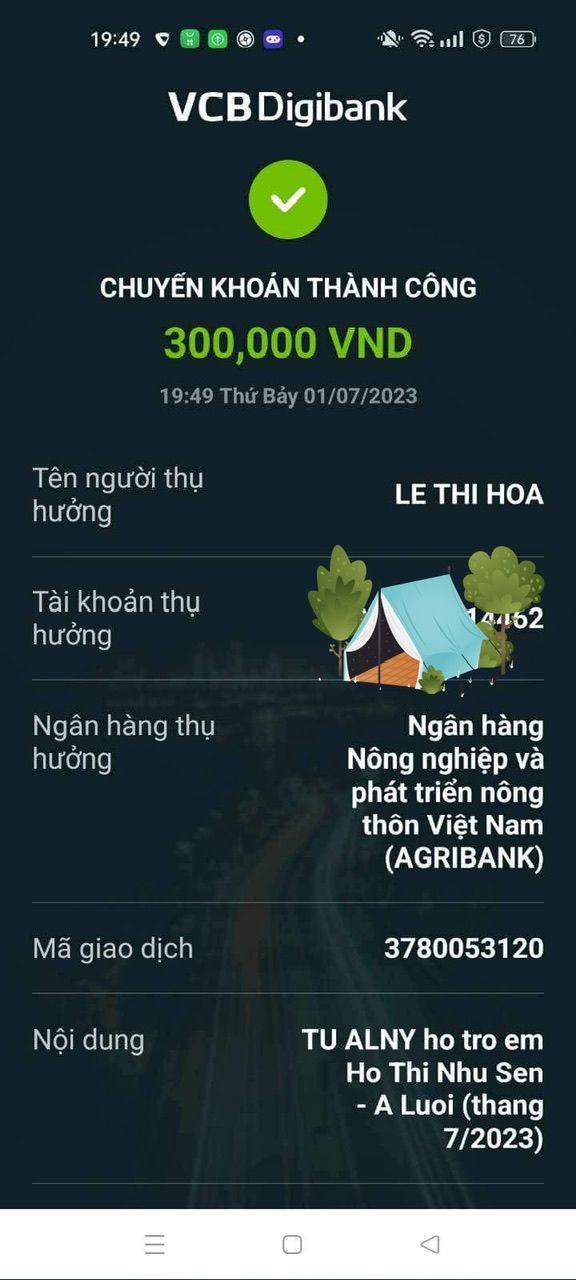Go back with the navigation bar arrow
The height and width of the screenshot is (1280, 576).
[430, 1244]
